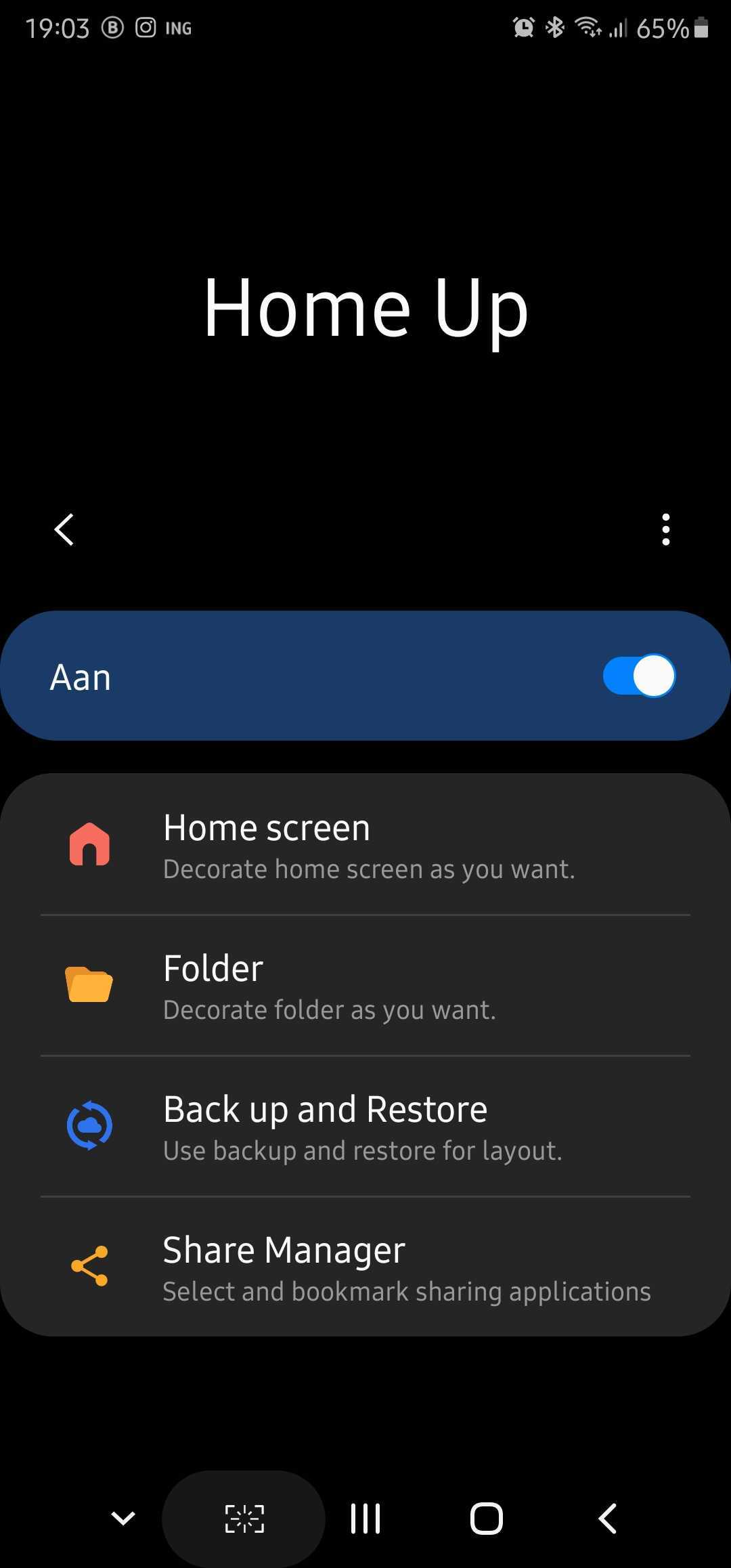Open the three-dot overflow menu

[x=666, y=529]
